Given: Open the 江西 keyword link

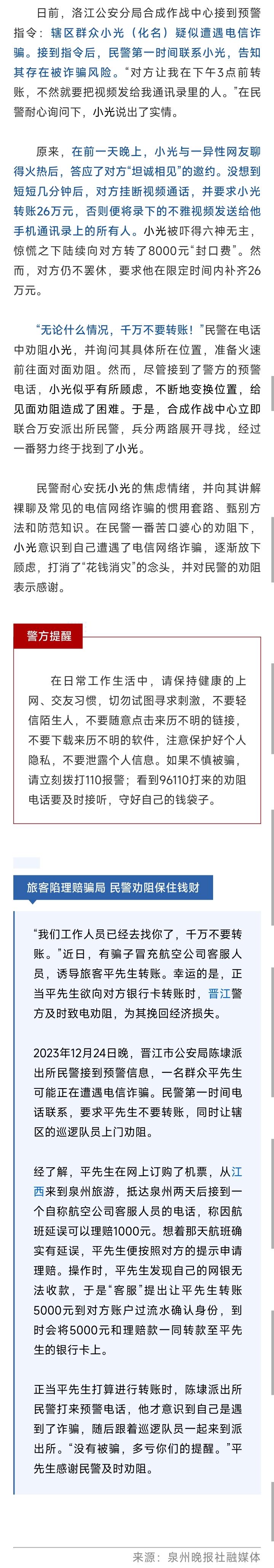Looking at the screenshot, I should (236, 1172).
